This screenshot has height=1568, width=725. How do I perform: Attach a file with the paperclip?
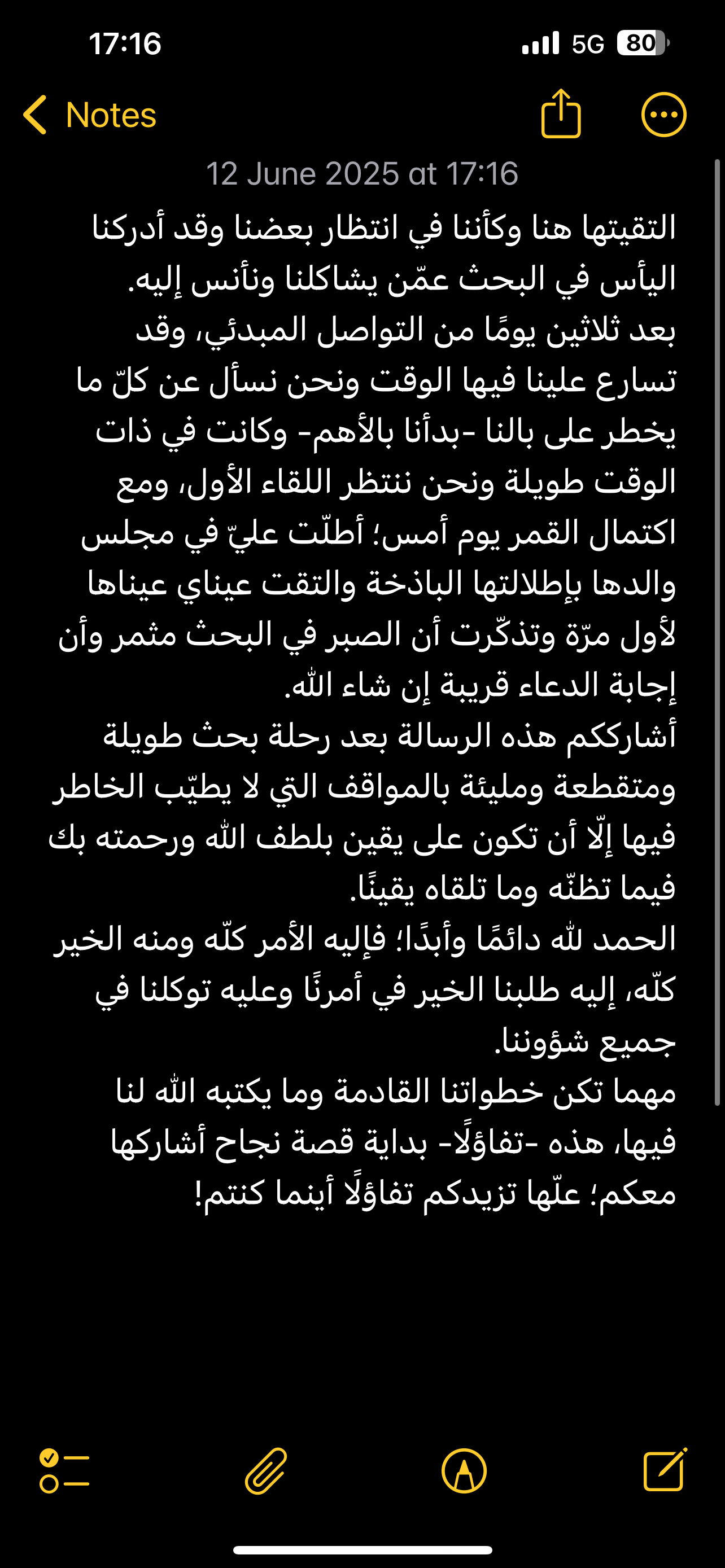266,1470
